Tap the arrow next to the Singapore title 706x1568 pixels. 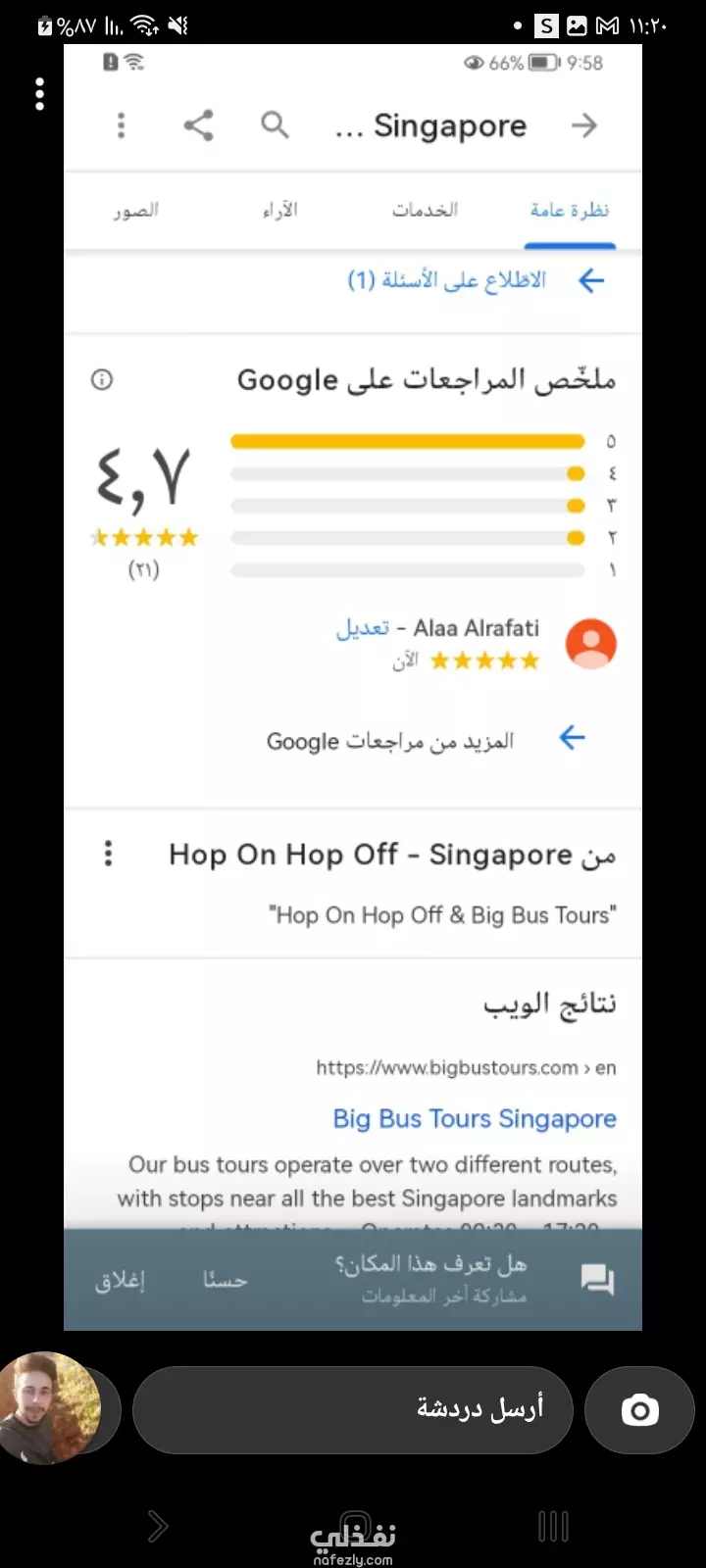[x=584, y=125]
